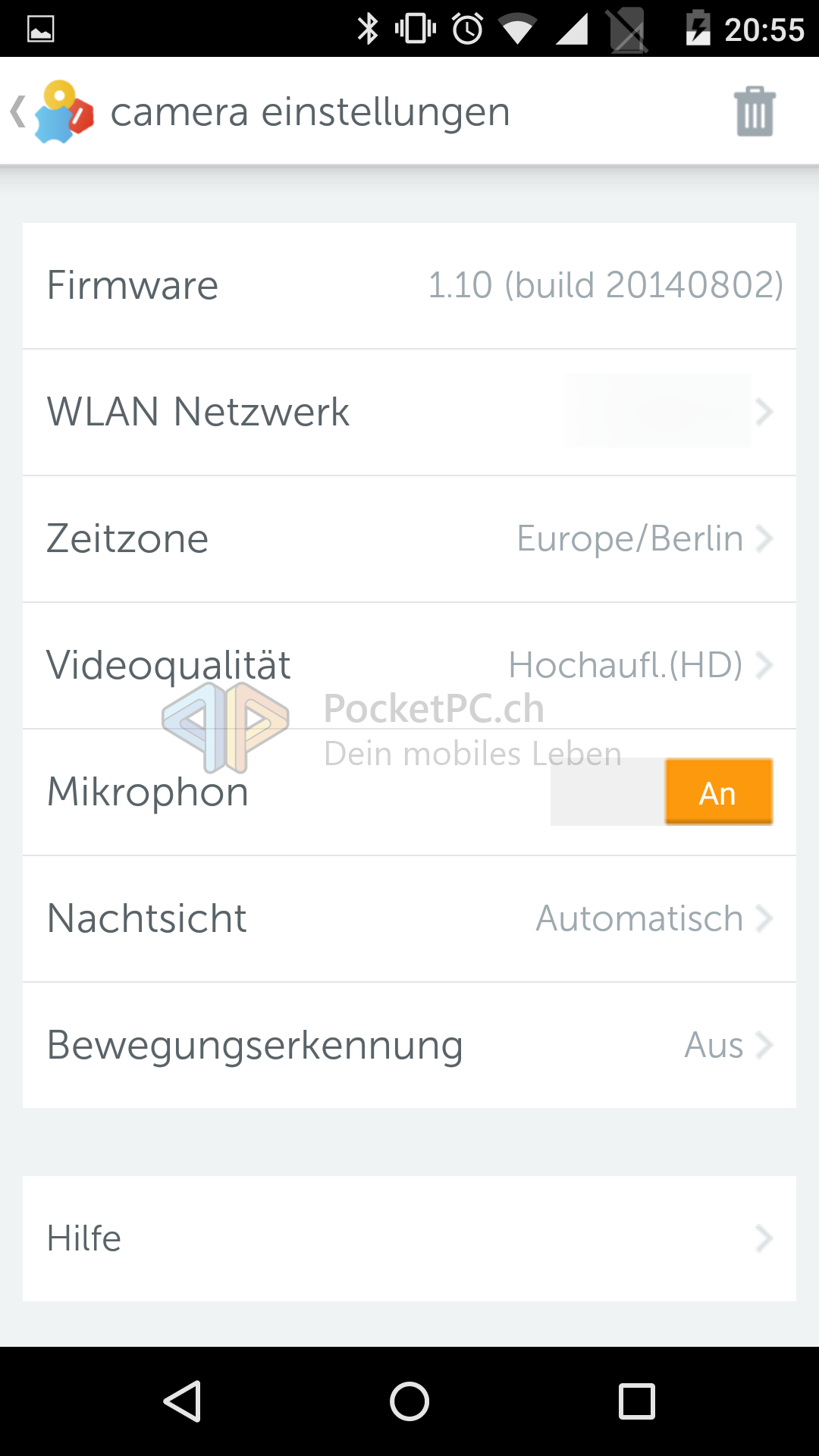819x1456 pixels.
Task: Open Nachtsicht settings
Action: (409, 919)
